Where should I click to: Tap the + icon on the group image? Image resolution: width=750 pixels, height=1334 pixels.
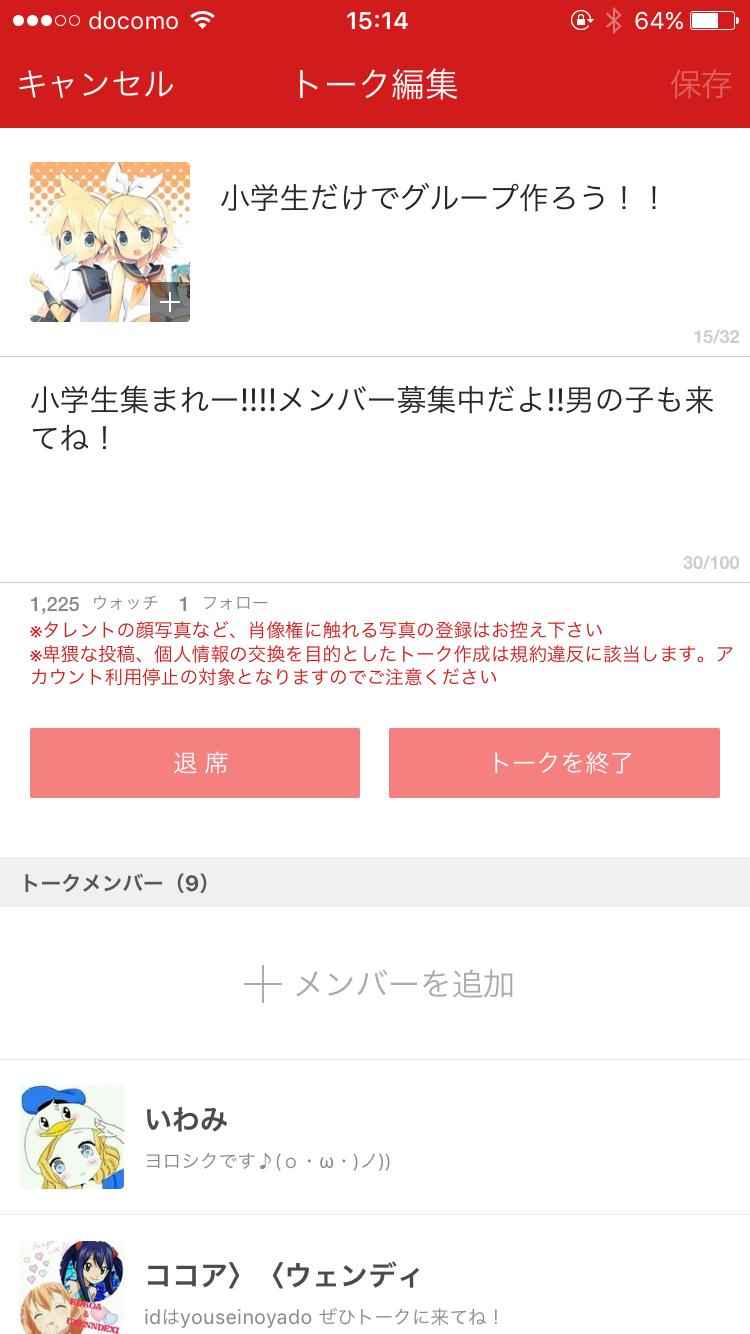tap(170, 302)
